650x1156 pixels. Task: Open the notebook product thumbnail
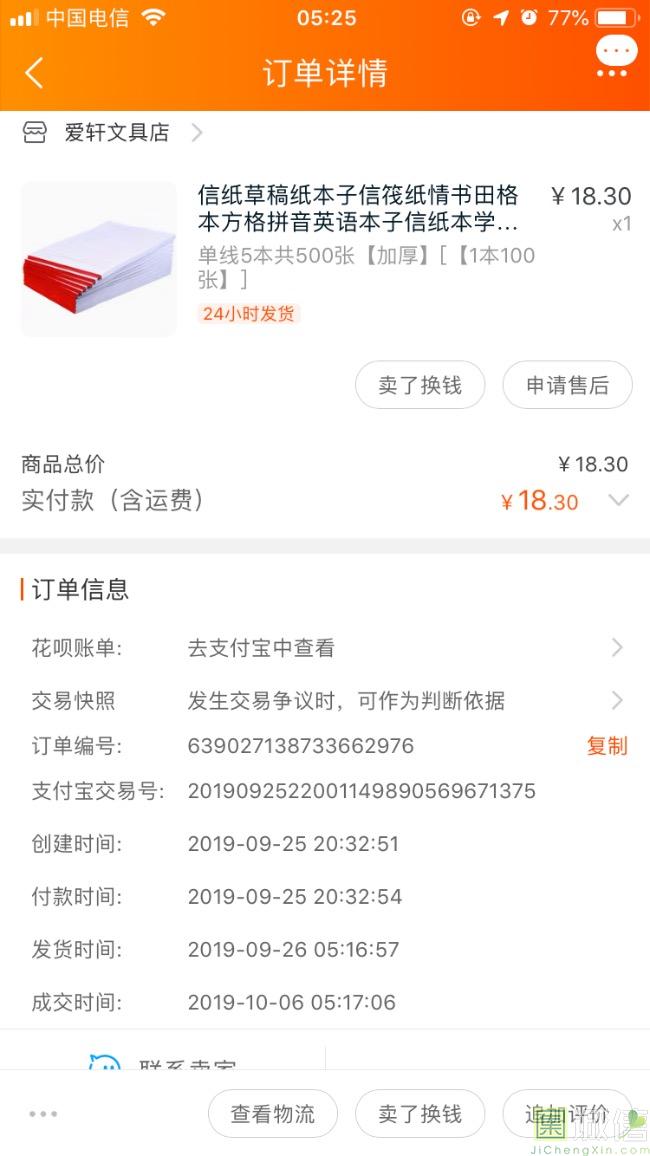pos(99,259)
